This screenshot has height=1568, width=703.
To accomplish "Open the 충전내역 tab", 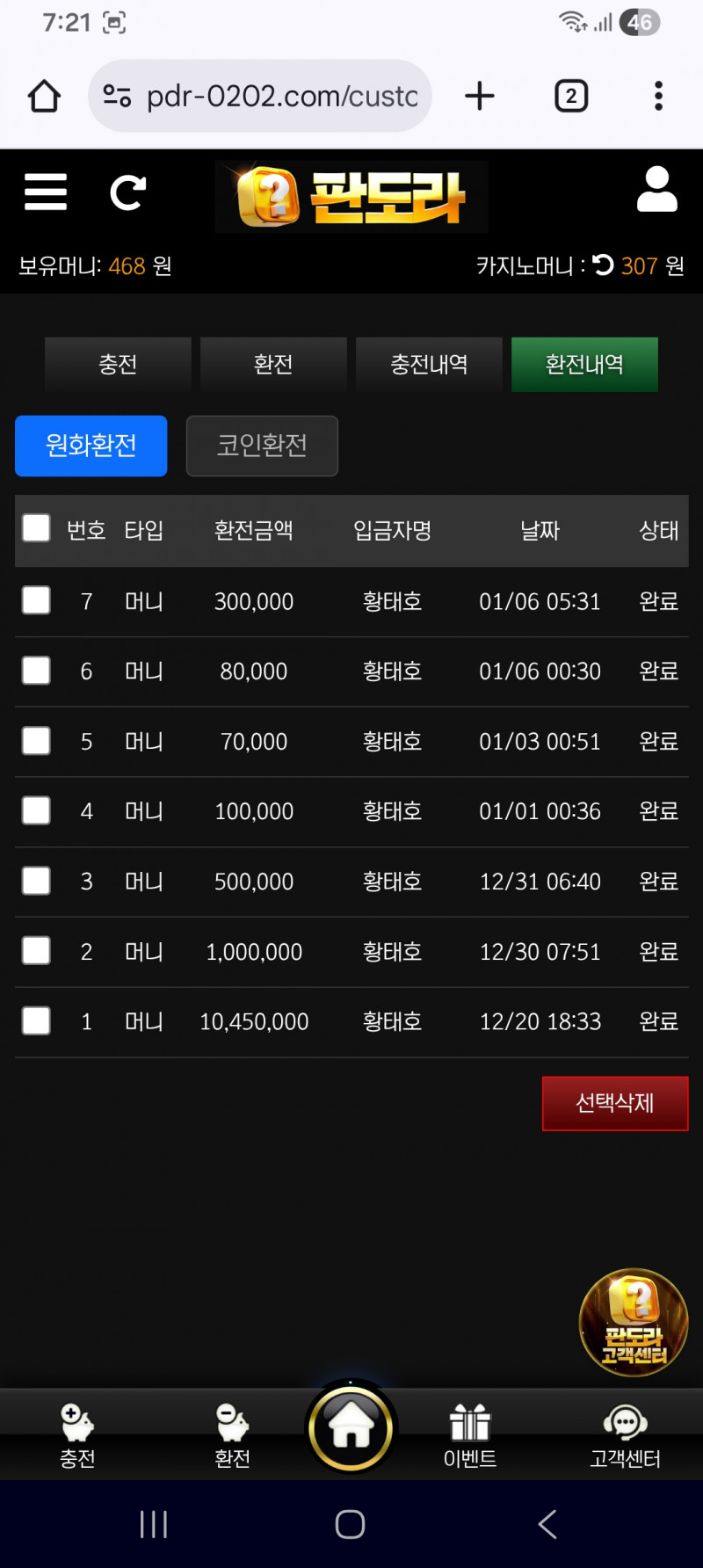I will pos(429,364).
